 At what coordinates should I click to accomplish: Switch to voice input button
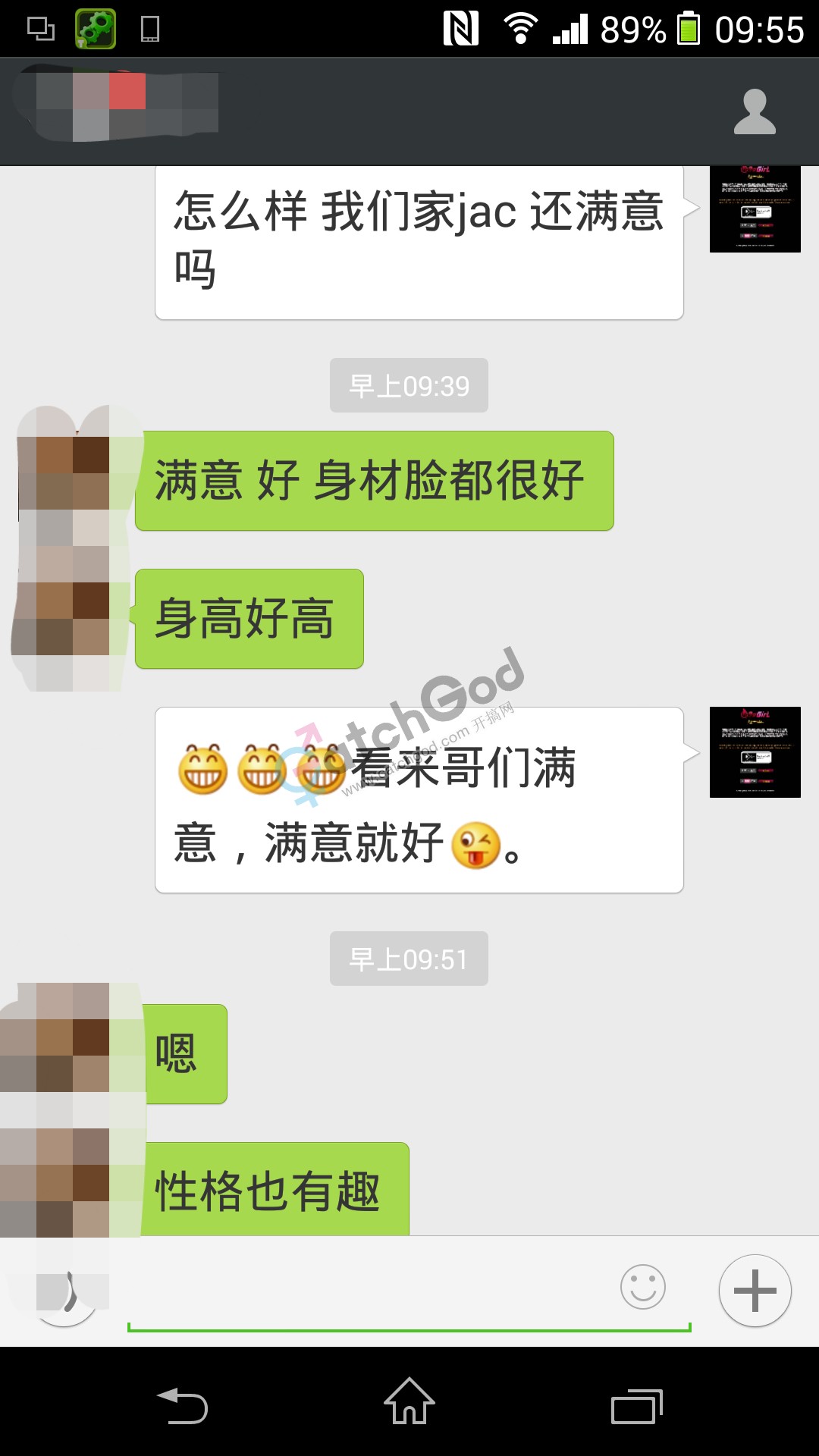pos(65,1291)
